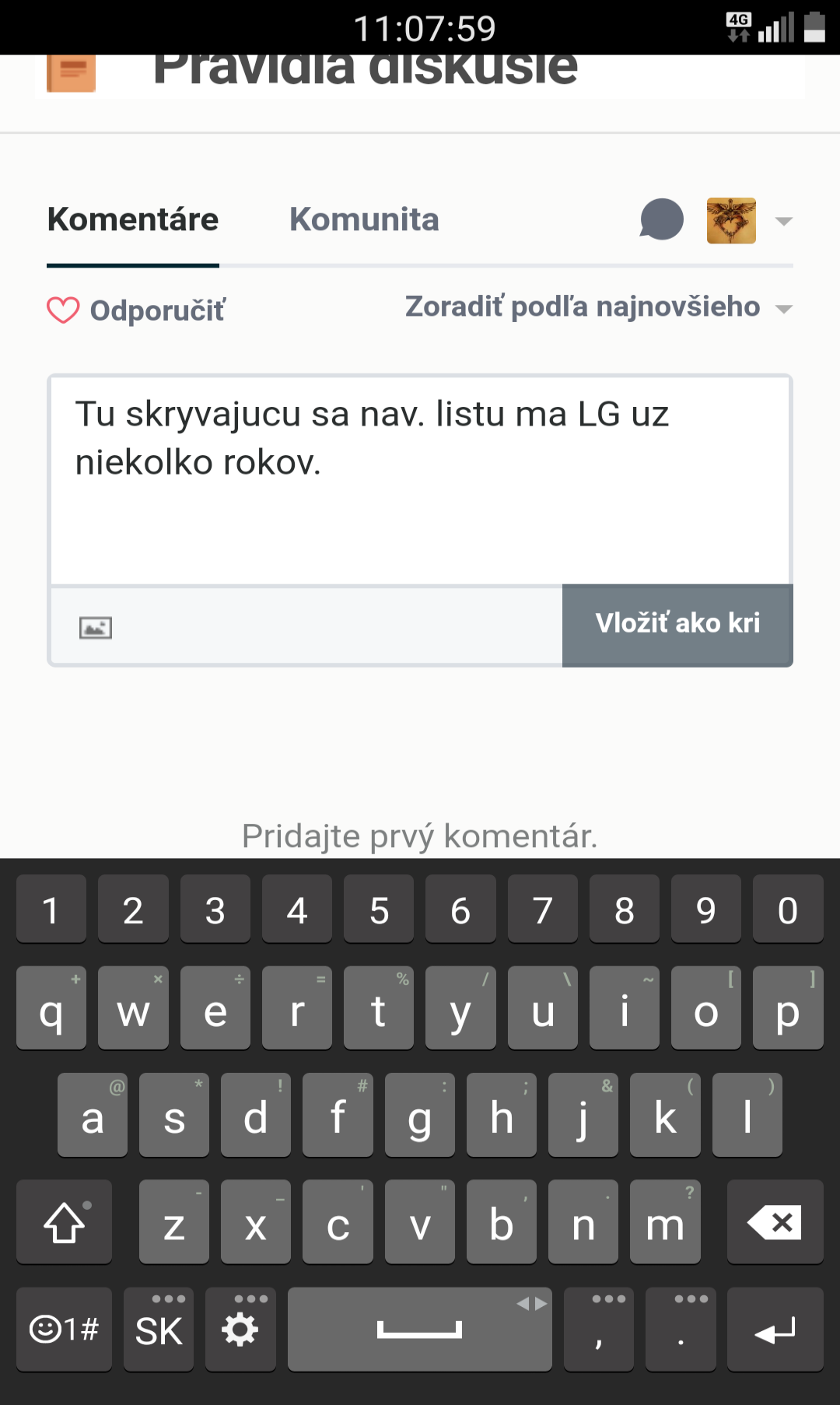Attach an image to the comment
The width and height of the screenshot is (840, 1405).
pos(96,627)
